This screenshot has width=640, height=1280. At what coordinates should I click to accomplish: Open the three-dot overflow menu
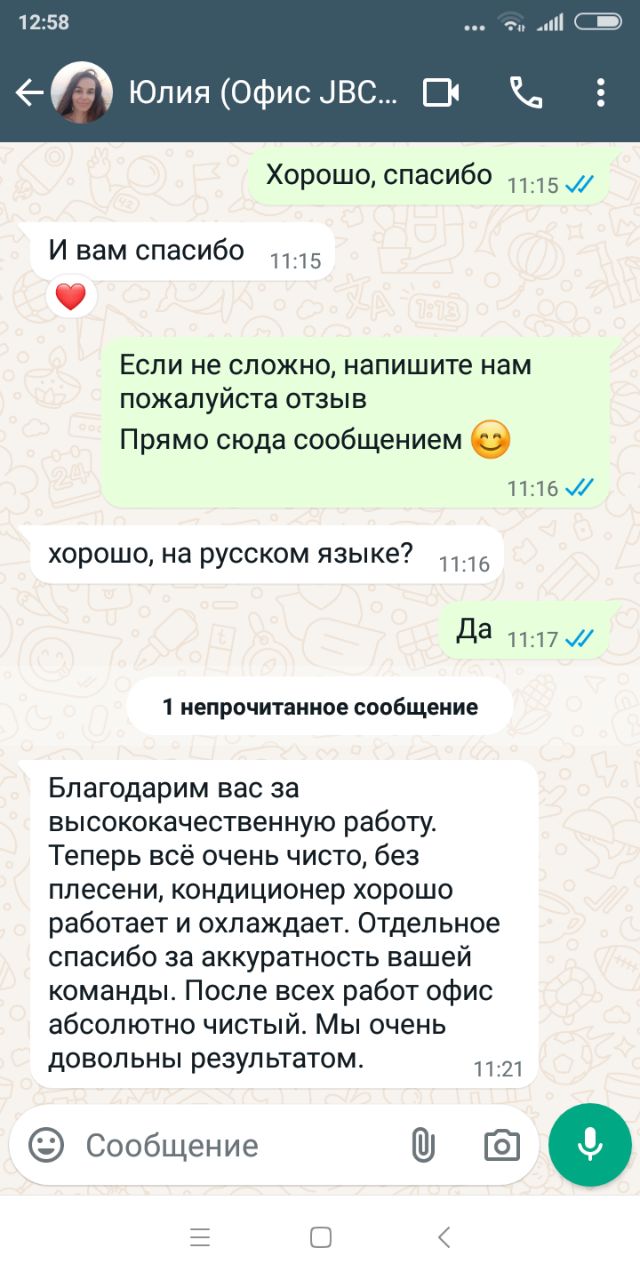[x=600, y=93]
